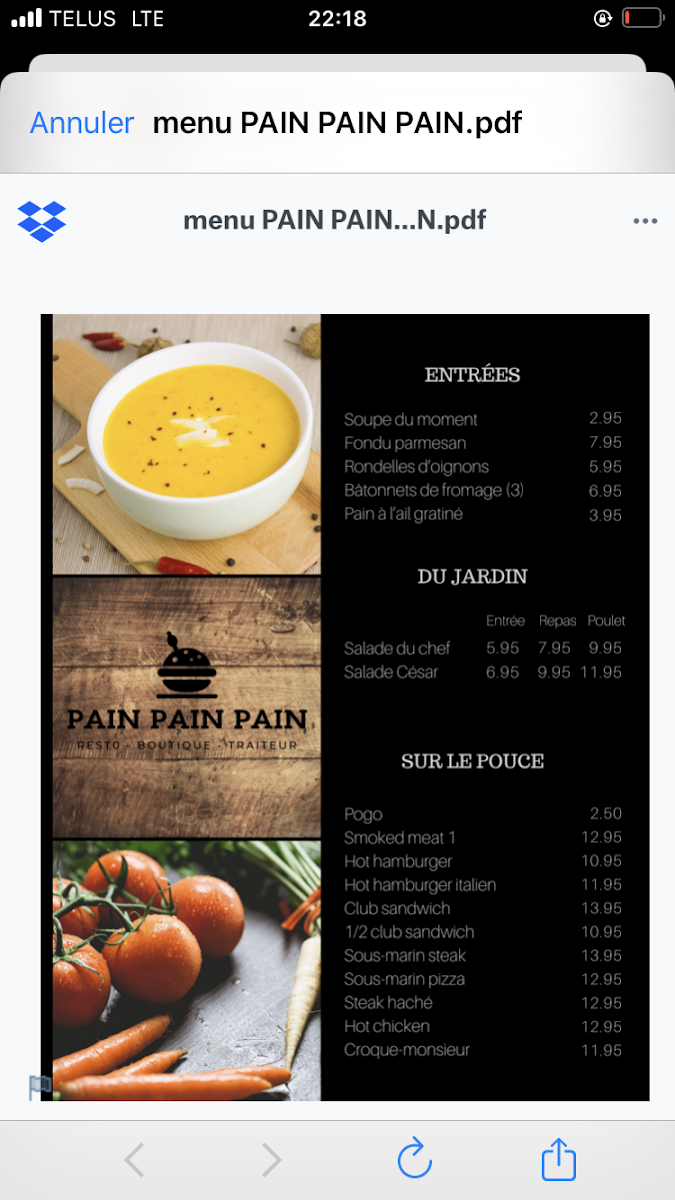675x1200 pixels.
Task: Tap the flag icon at bottom left
Action: point(40,1087)
